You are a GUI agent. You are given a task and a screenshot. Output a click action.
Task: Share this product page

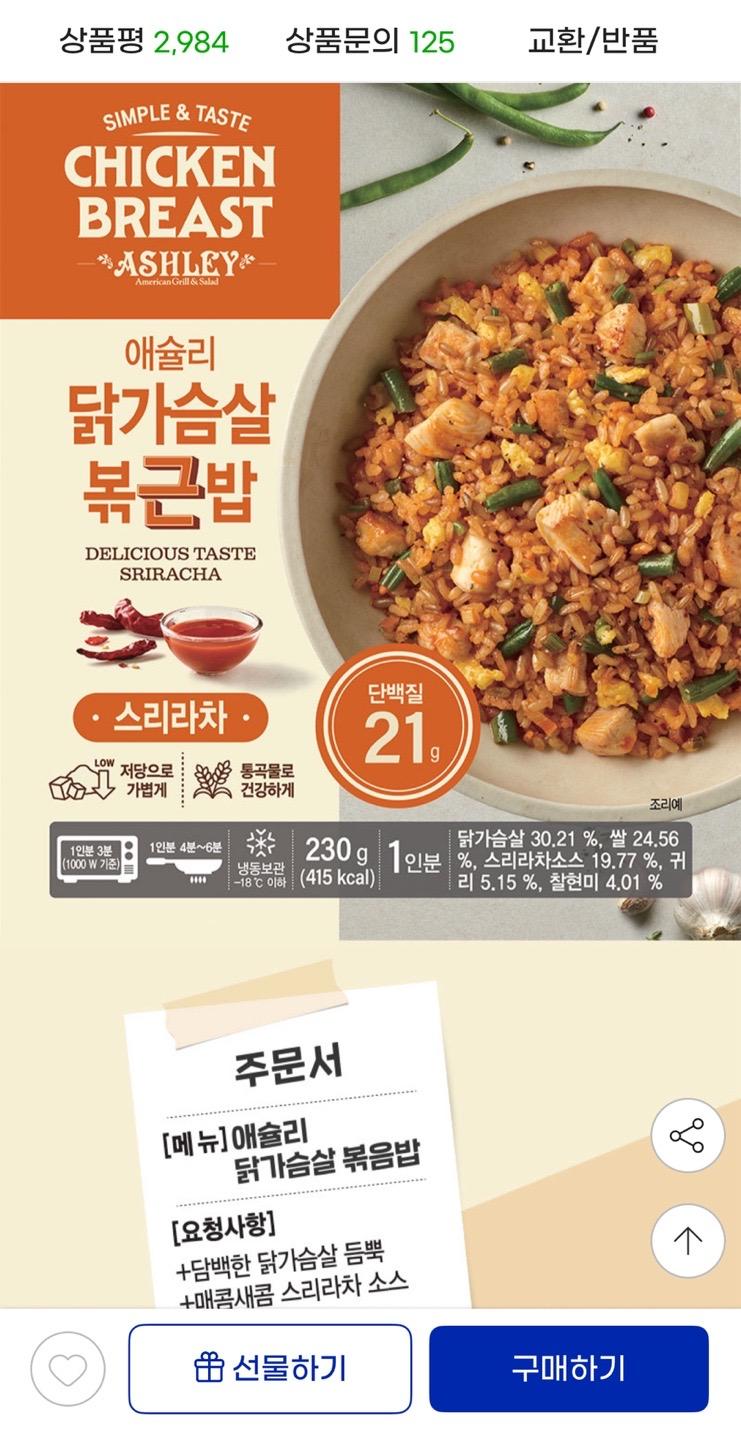(x=687, y=1135)
